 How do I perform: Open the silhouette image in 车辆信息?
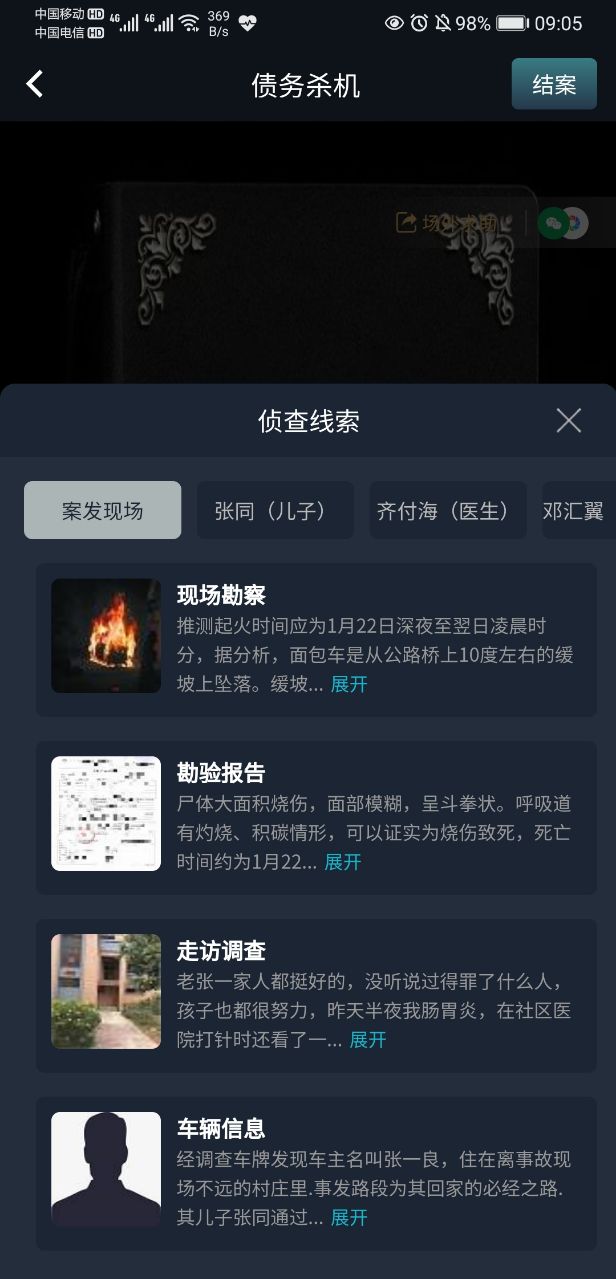tap(106, 1169)
